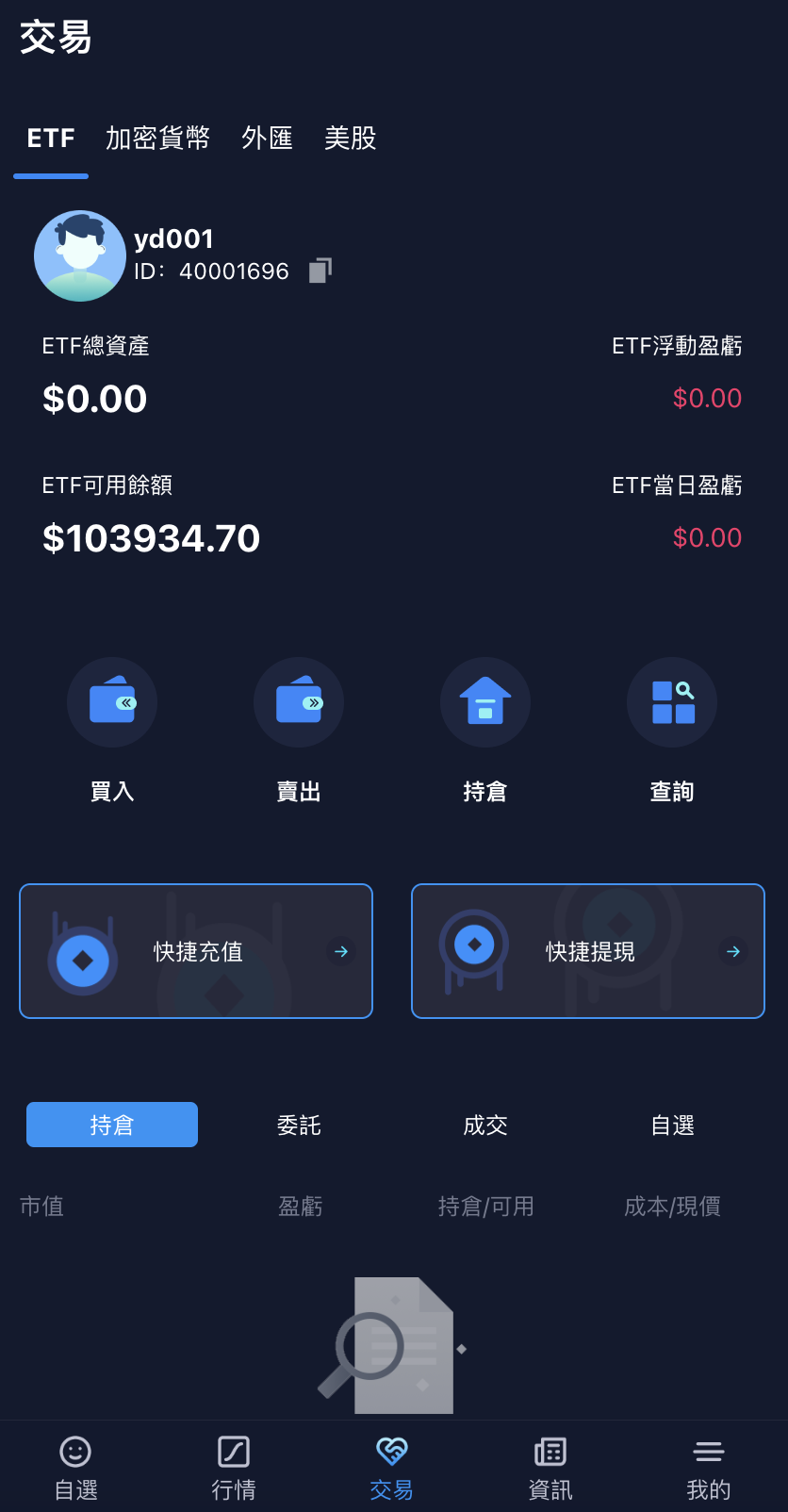Open the 快捷充值 quick deposit card
This screenshot has height=1512, width=788.
(195, 951)
